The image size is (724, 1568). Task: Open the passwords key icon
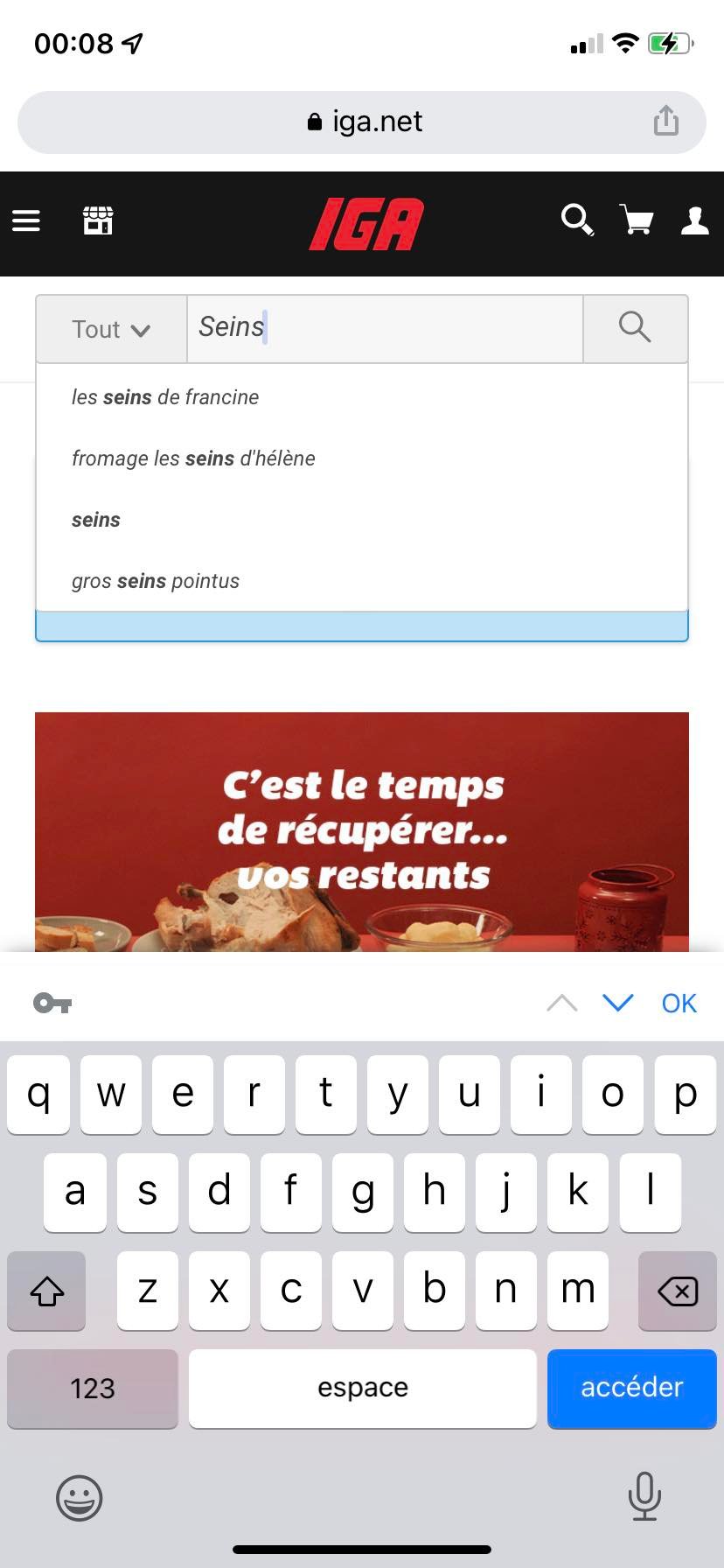(52, 1003)
